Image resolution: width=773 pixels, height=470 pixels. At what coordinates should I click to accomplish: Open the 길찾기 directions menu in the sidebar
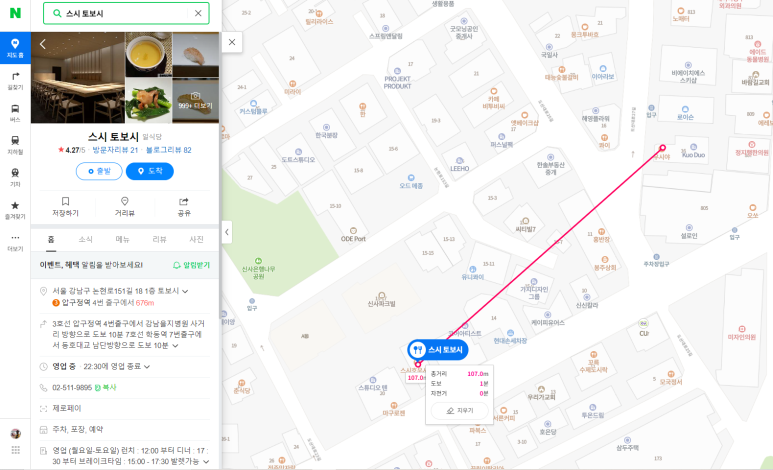click(x=15, y=80)
